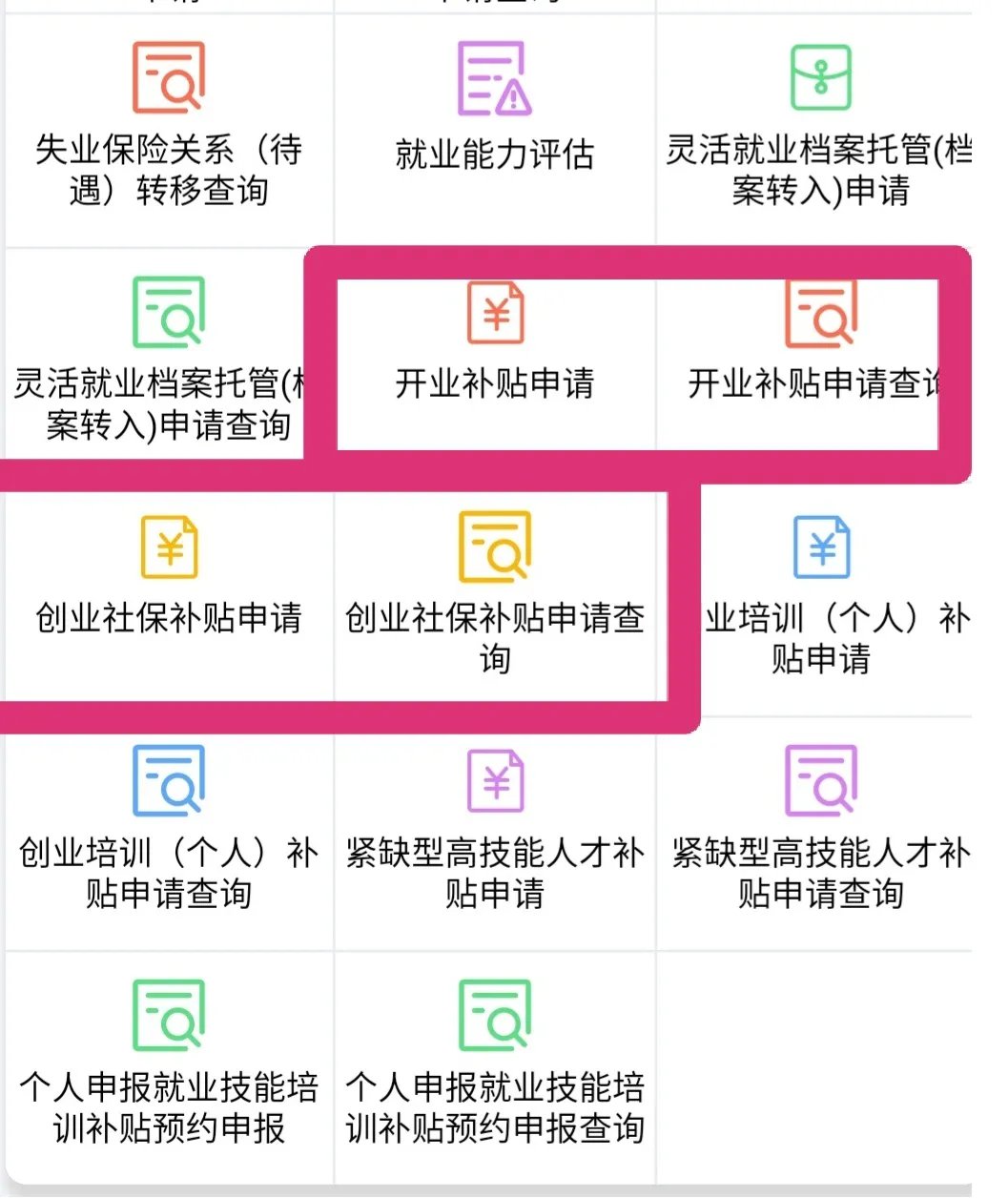Open 创业培训（个人）补贴申请查询

coord(168,825)
